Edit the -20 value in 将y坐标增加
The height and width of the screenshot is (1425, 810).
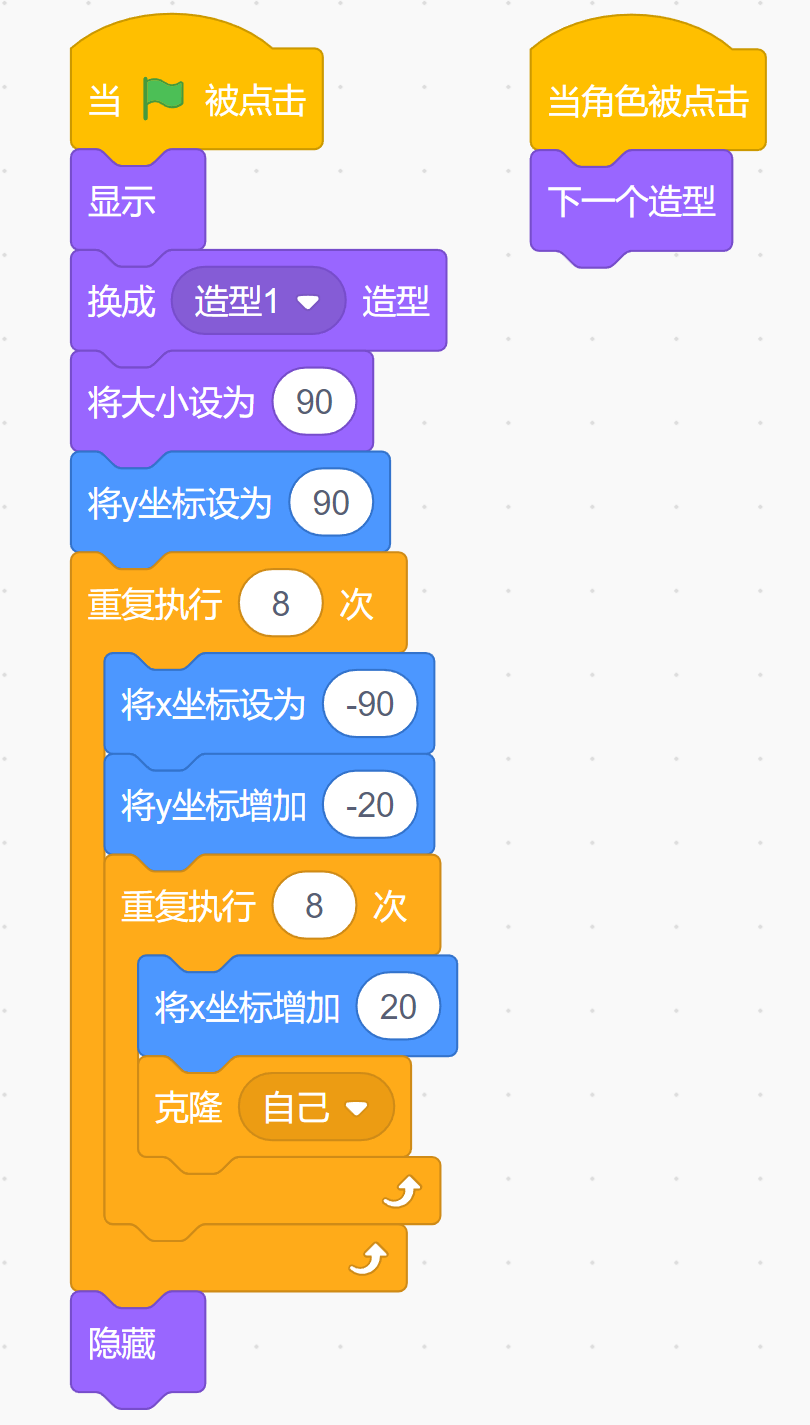369,805
